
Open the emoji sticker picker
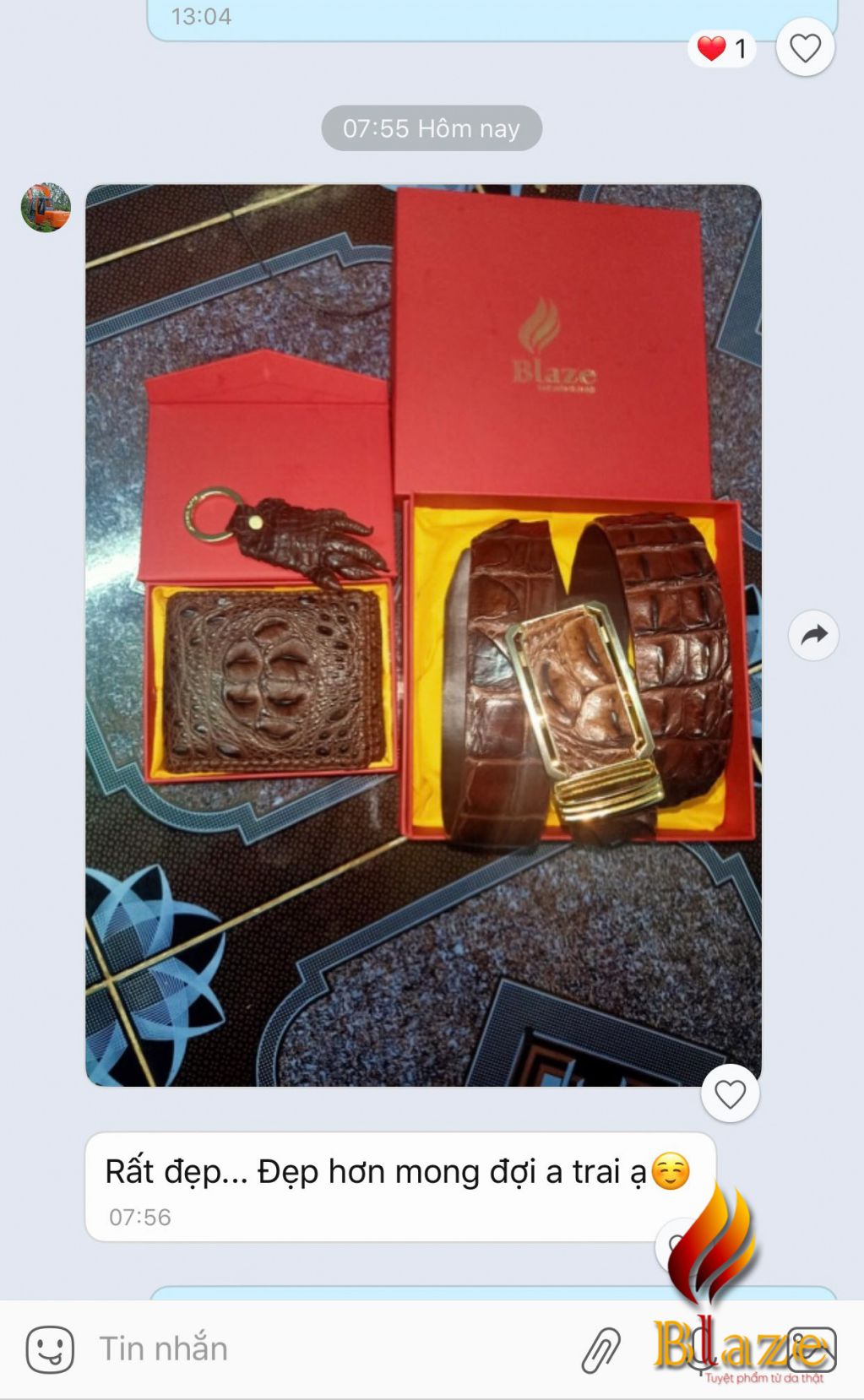50,1348
